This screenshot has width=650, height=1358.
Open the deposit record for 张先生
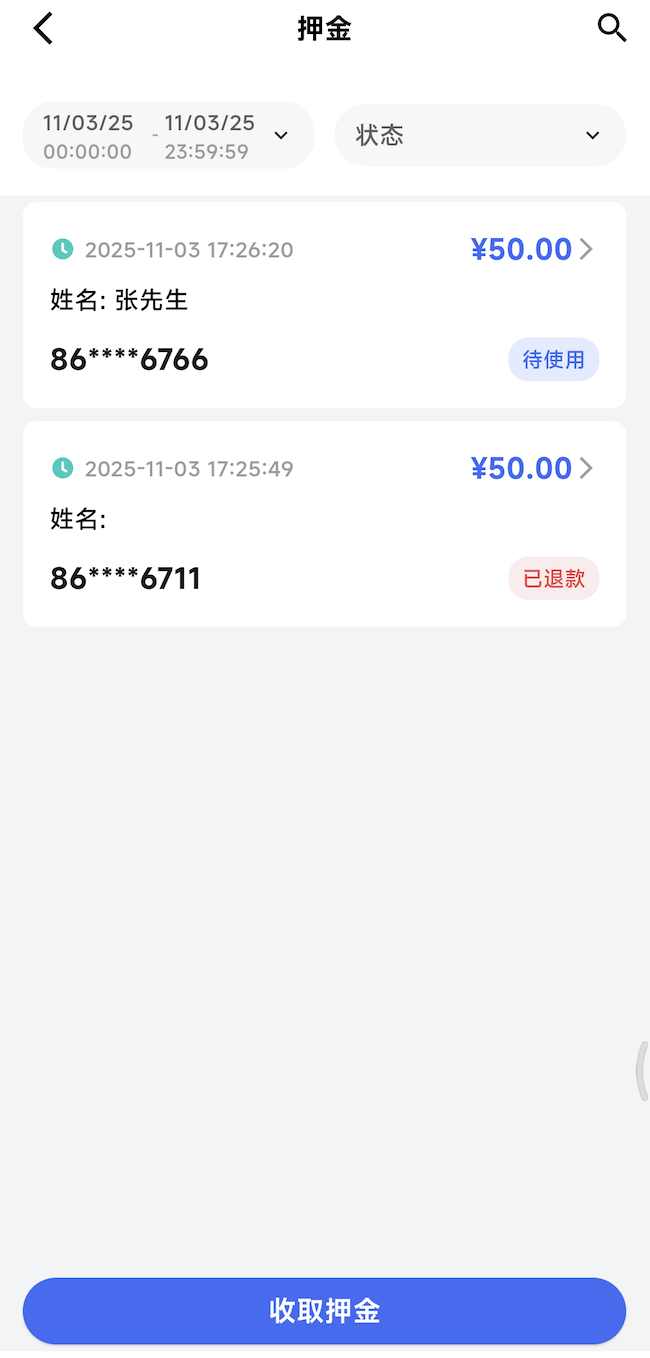coord(324,304)
